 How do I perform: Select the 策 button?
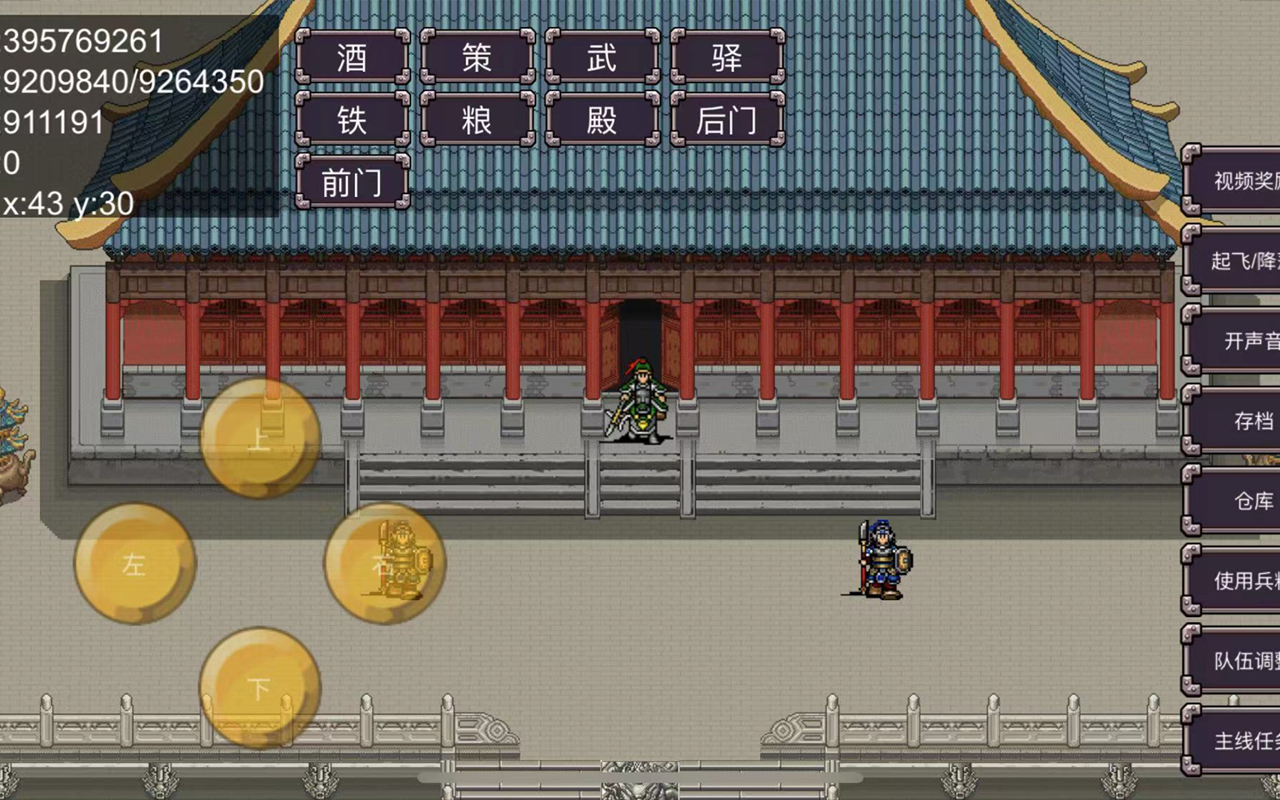tap(477, 57)
